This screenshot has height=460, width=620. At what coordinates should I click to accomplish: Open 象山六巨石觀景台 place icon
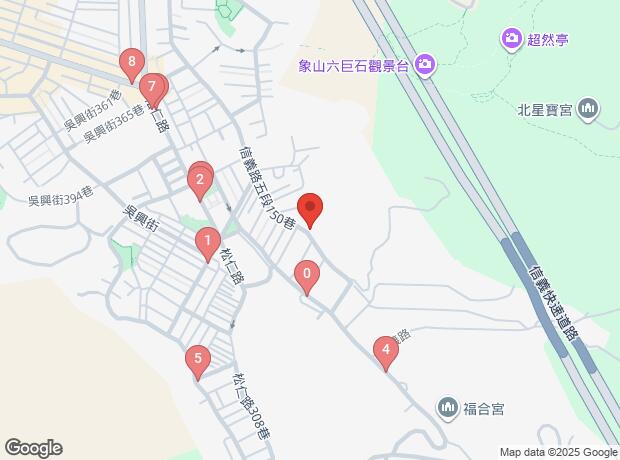(x=426, y=65)
